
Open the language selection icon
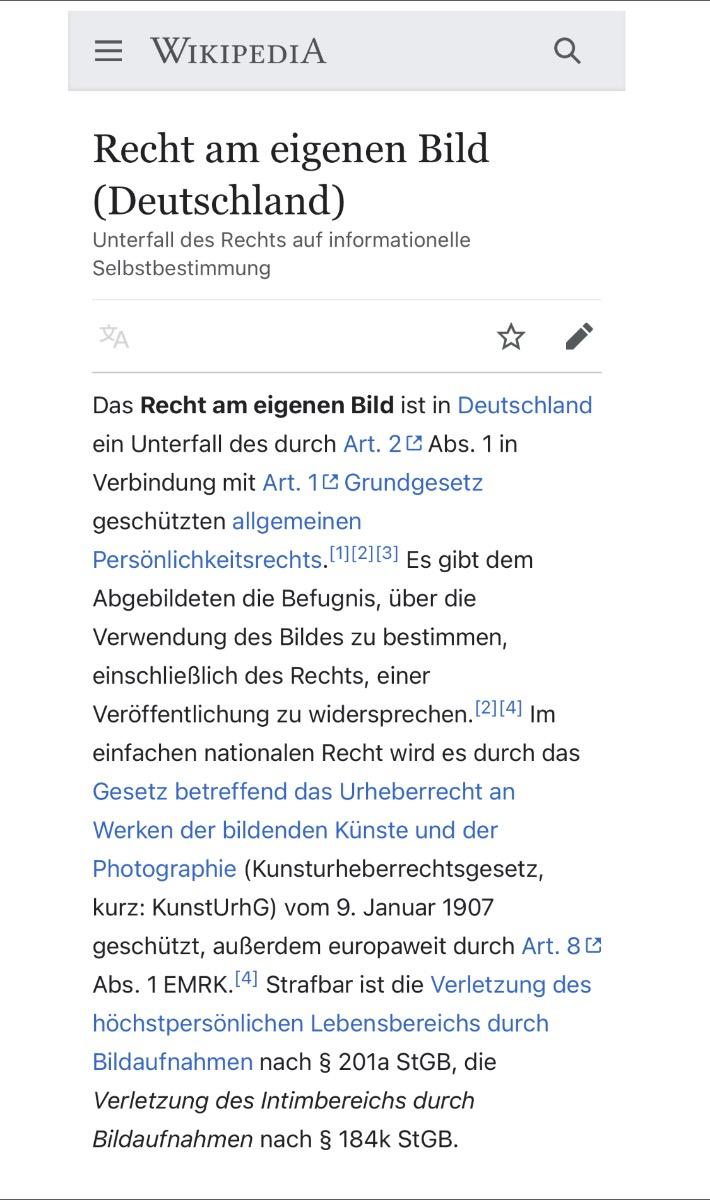[x=114, y=337]
